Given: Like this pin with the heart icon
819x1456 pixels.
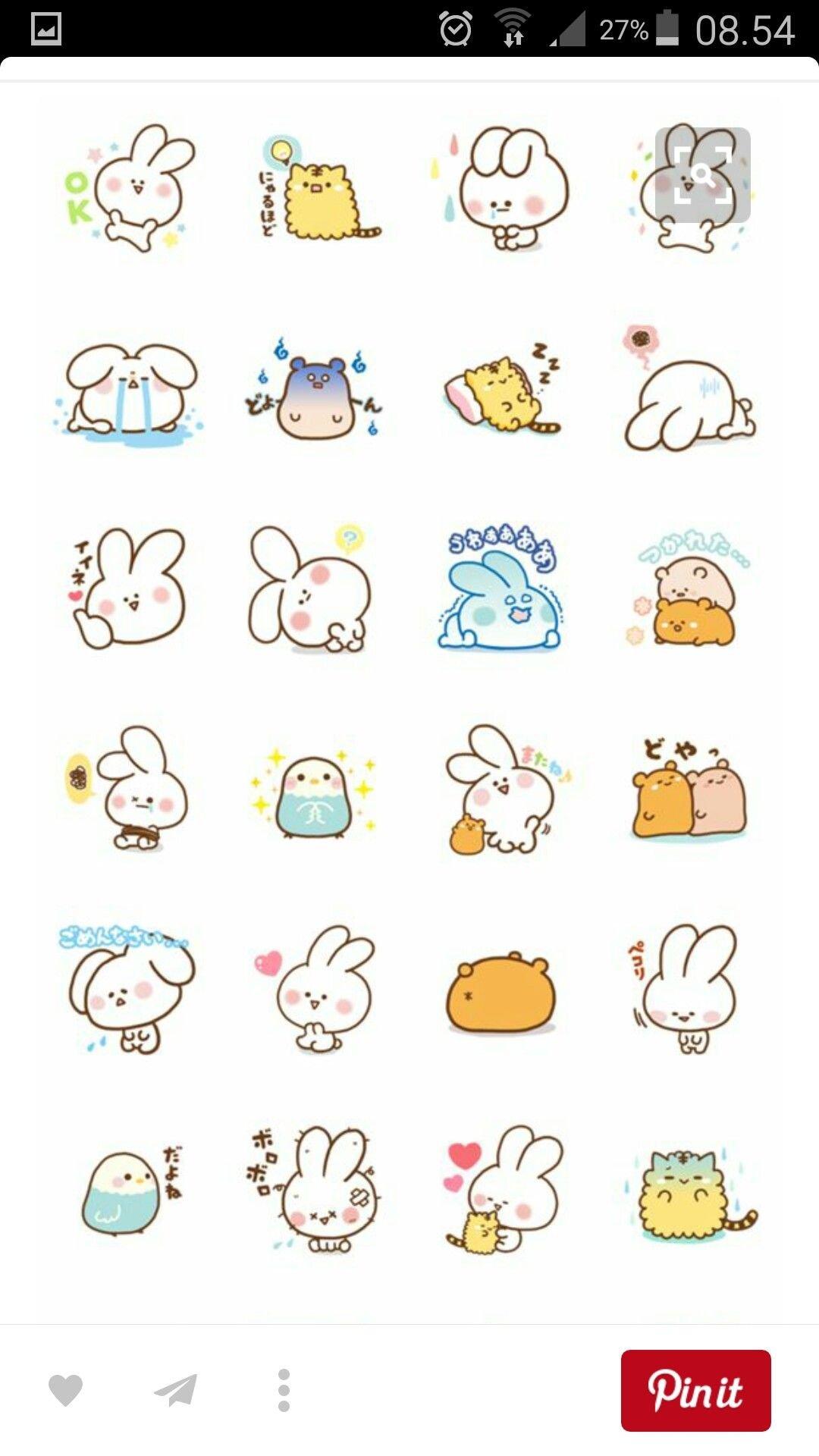Looking at the screenshot, I should [65, 1390].
